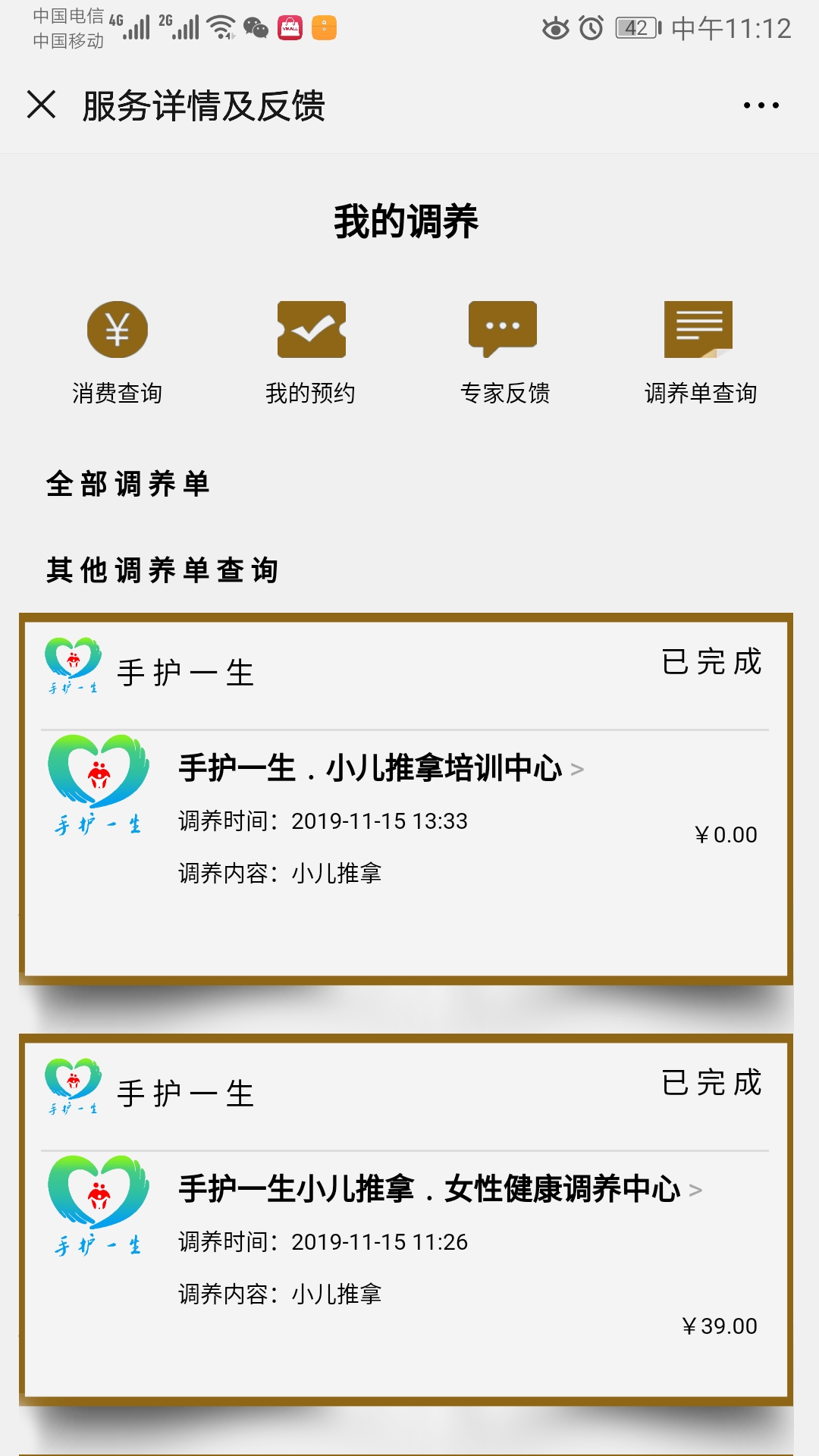Open 手护一生小儿推拿．女性健康调养中心 store link
The height and width of the screenshot is (1456, 819).
coord(440,1189)
